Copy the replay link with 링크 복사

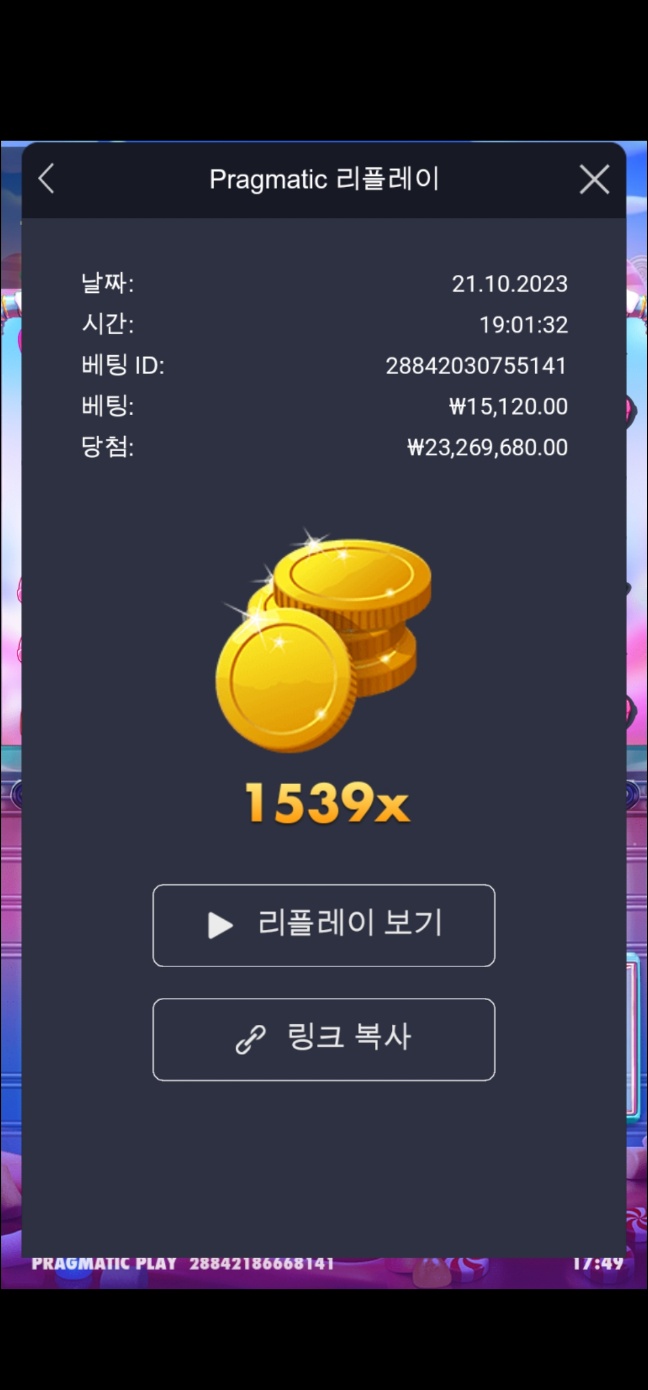click(x=324, y=1039)
